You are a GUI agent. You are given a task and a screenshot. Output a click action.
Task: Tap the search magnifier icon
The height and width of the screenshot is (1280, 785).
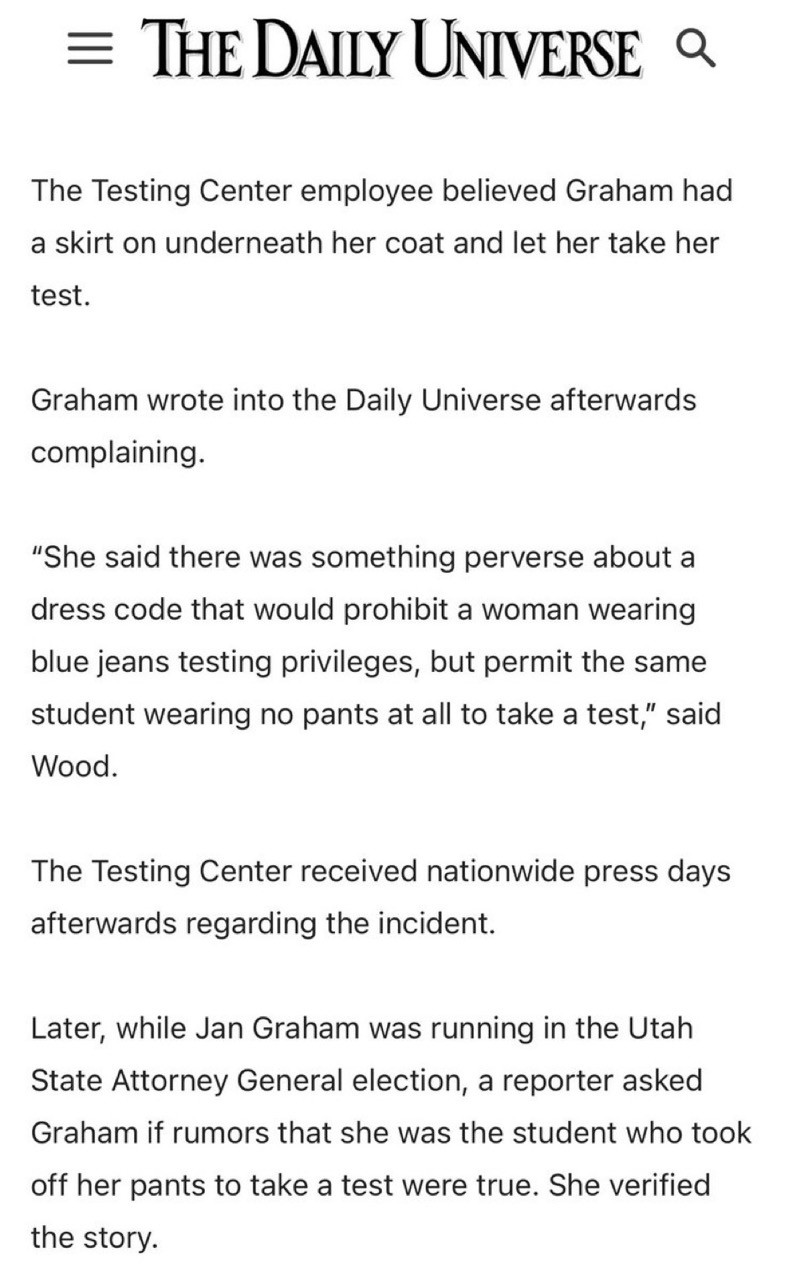point(697,47)
